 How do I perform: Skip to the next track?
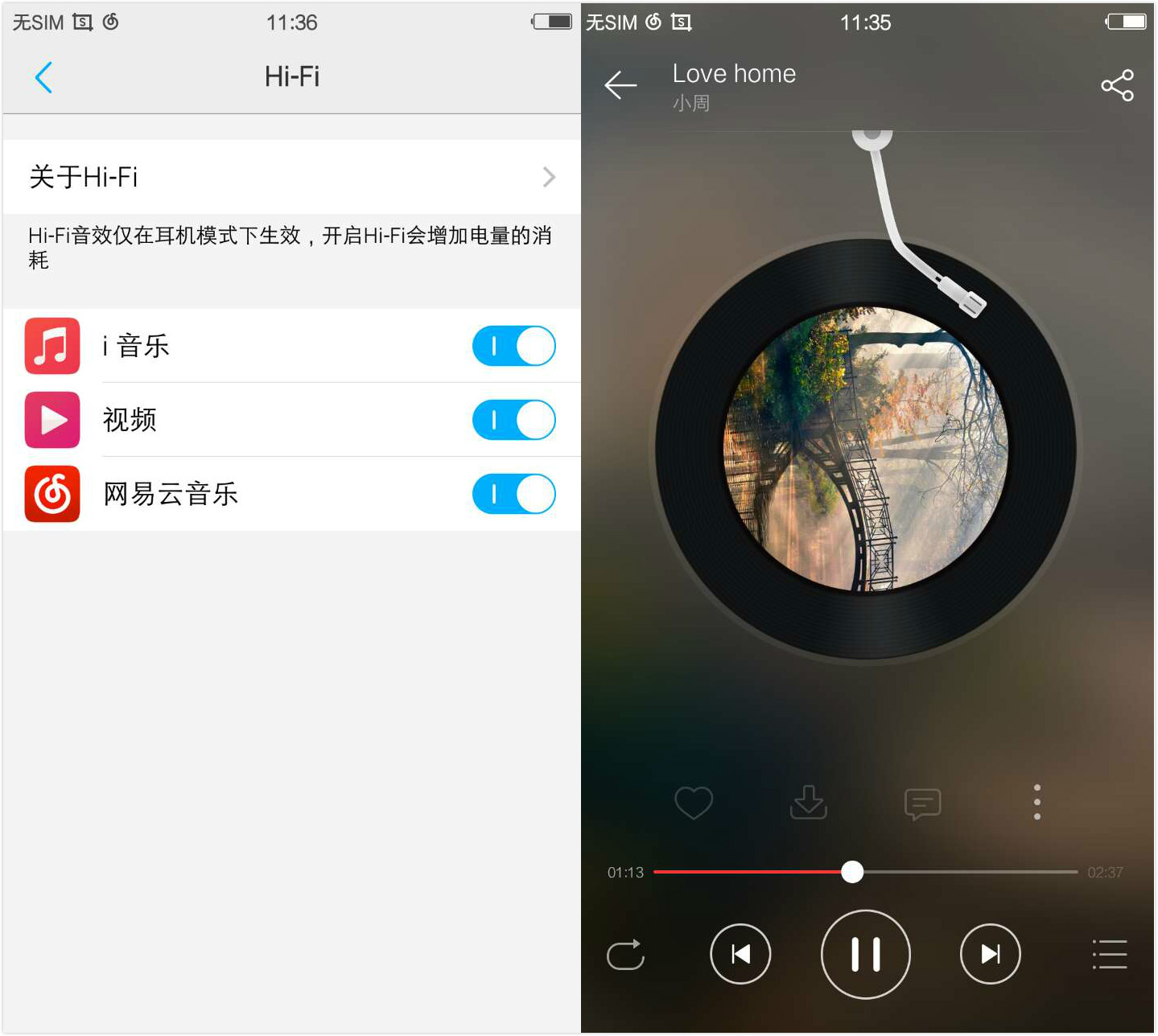pos(990,955)
